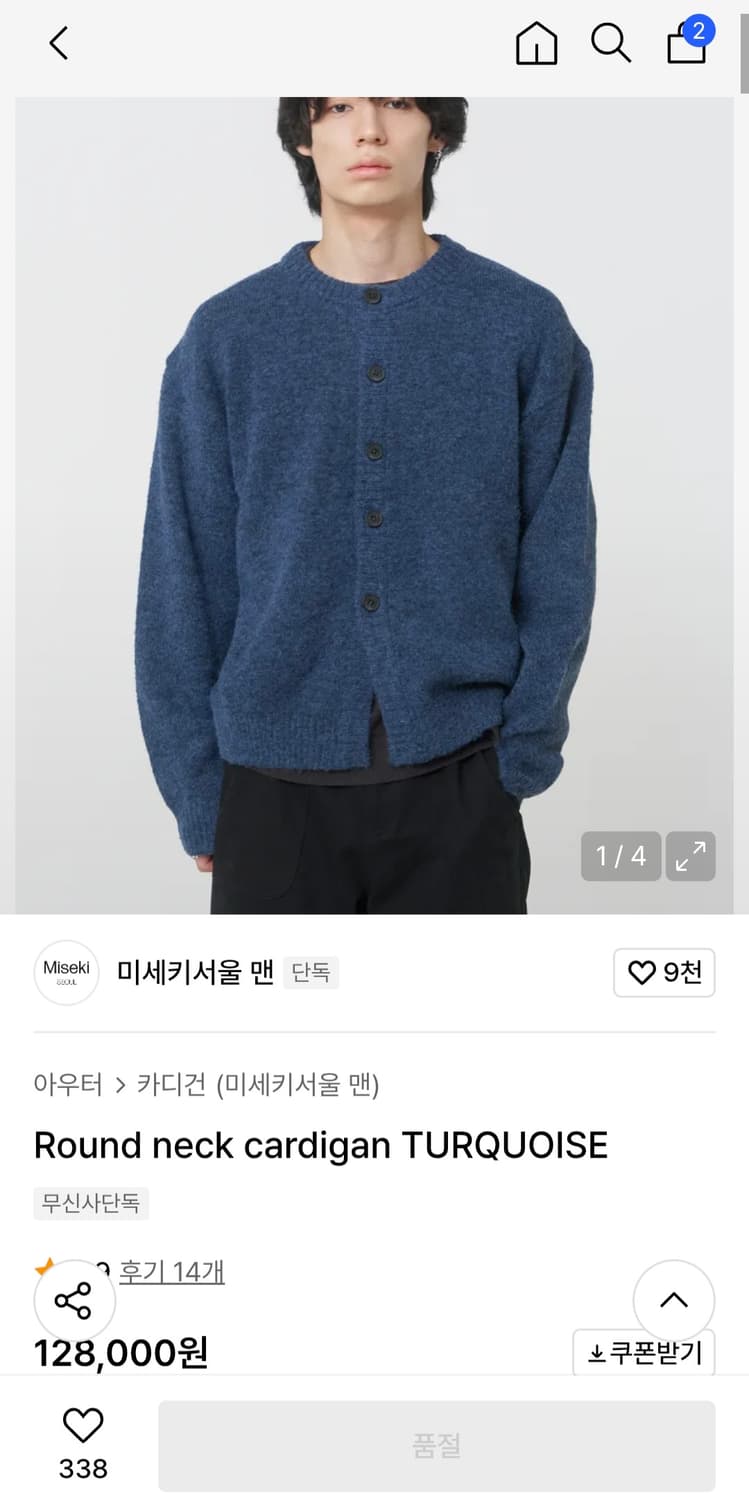Image resolution: width=749 pixels, height=1500 pixels.
Task: Tap the product title Round neck cardigan TURQUOISE
Action: click(x=320, y=1145)
